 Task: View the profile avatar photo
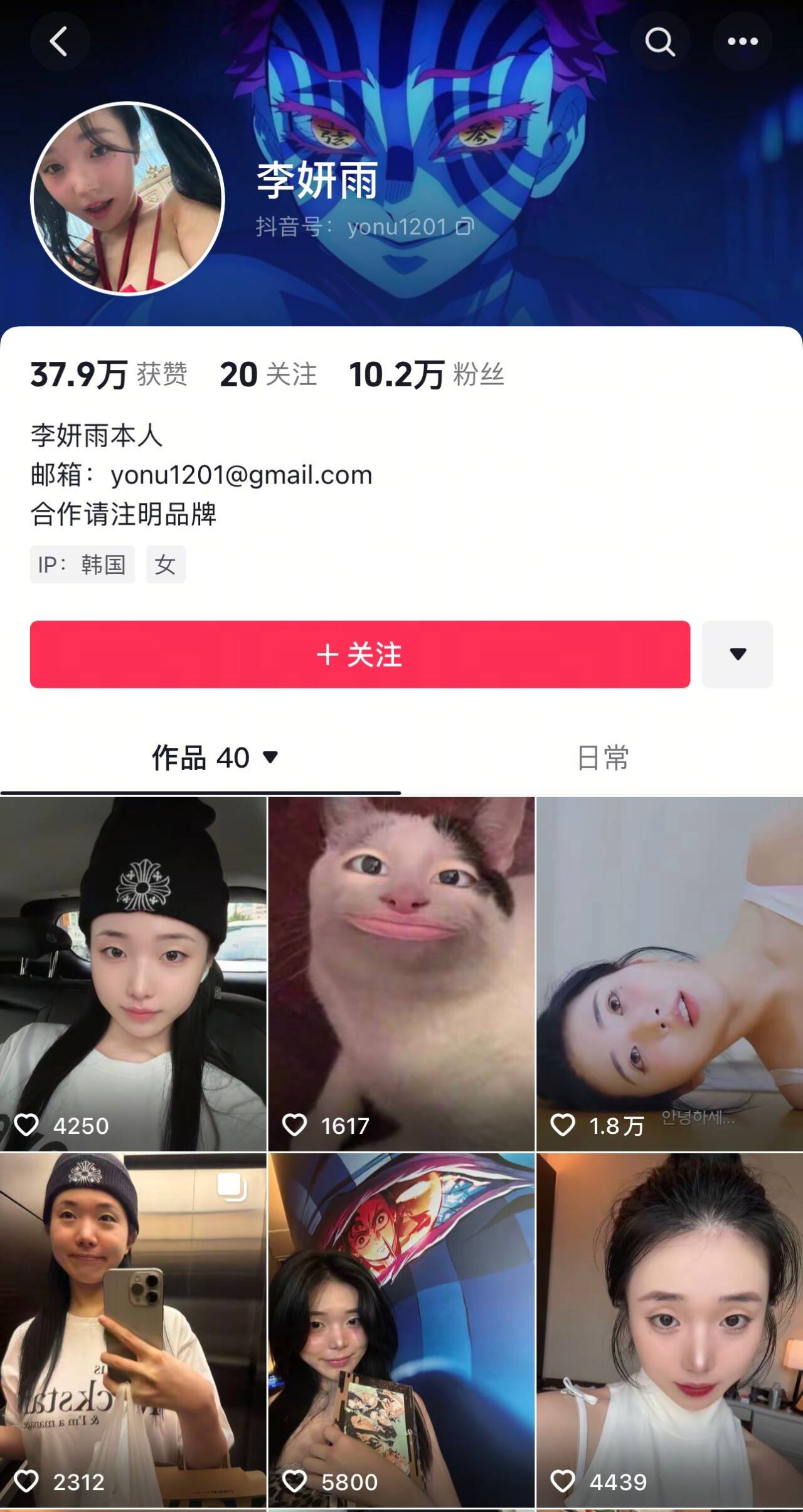pos(127,198)
